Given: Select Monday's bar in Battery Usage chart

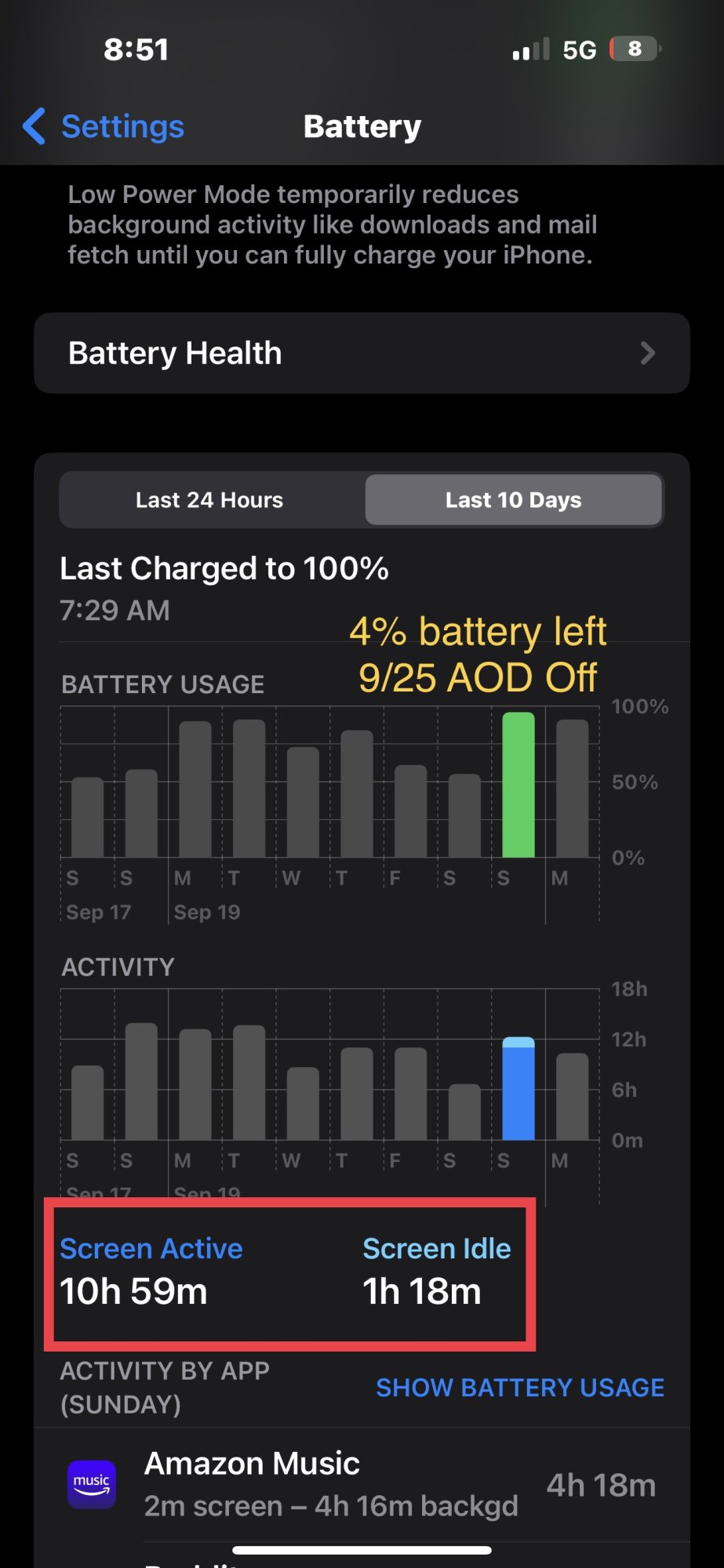Looking at the screenshot, I should [572, 788].
